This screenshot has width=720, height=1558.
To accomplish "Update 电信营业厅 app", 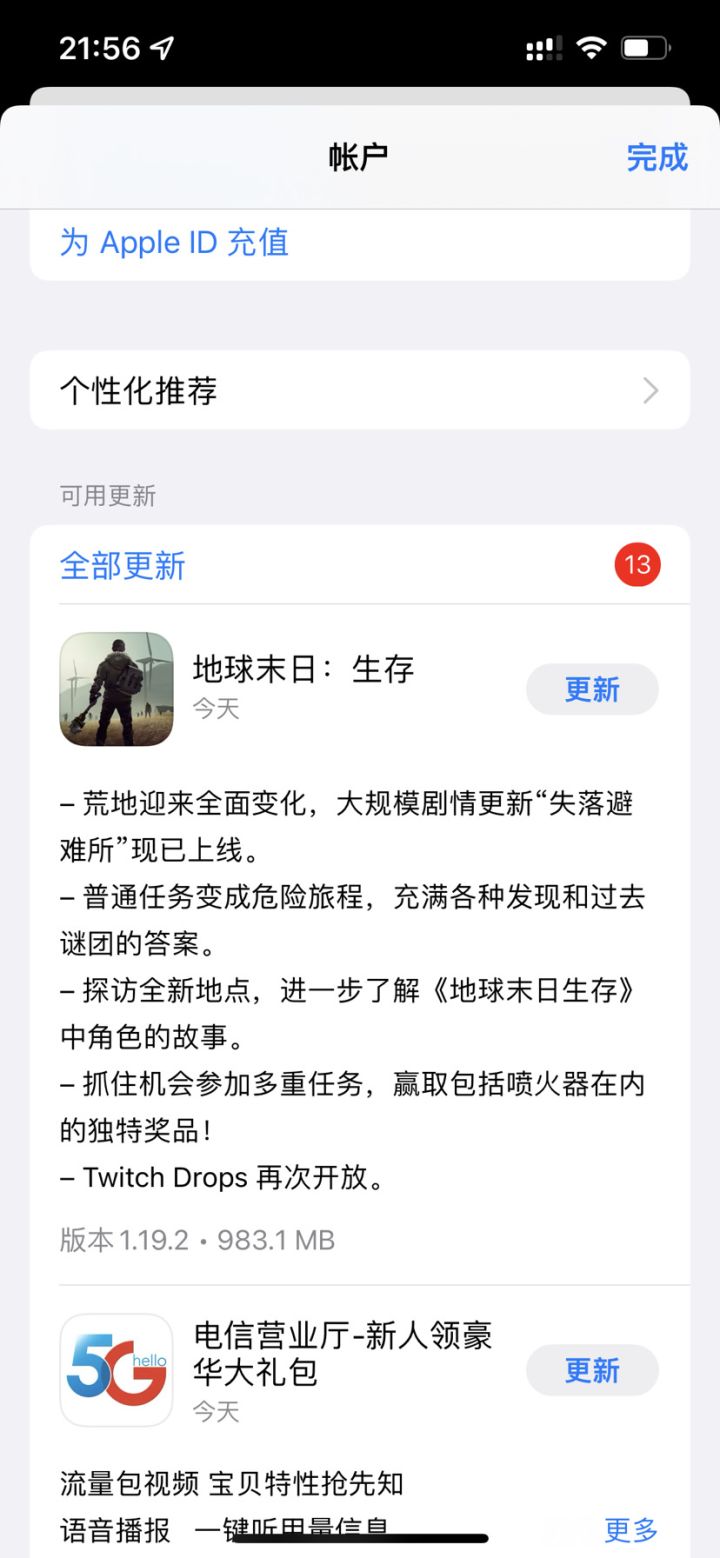I will [x=592, y=1370].
